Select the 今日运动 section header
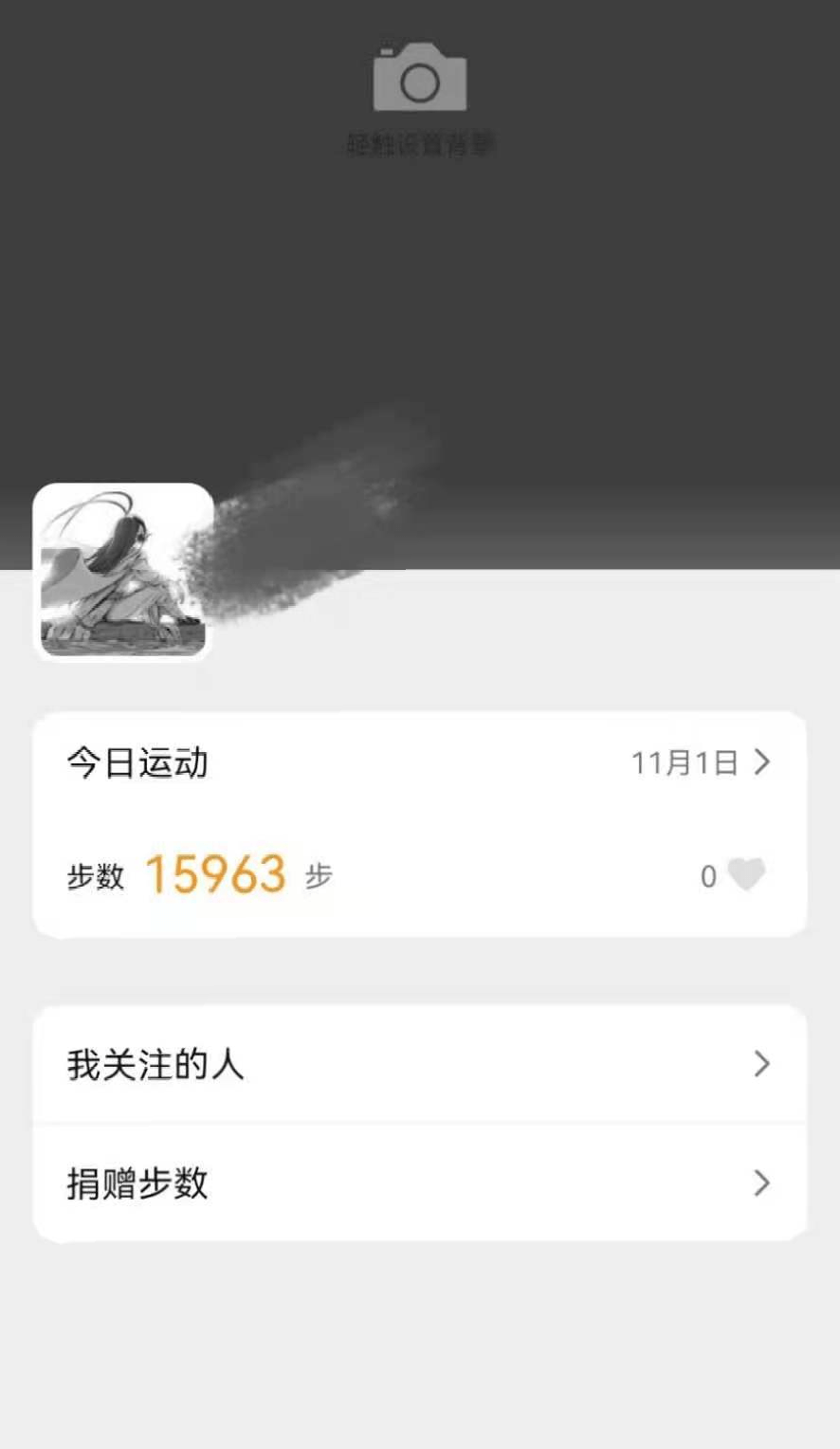The image size is (840, 1449). [137, 761]
